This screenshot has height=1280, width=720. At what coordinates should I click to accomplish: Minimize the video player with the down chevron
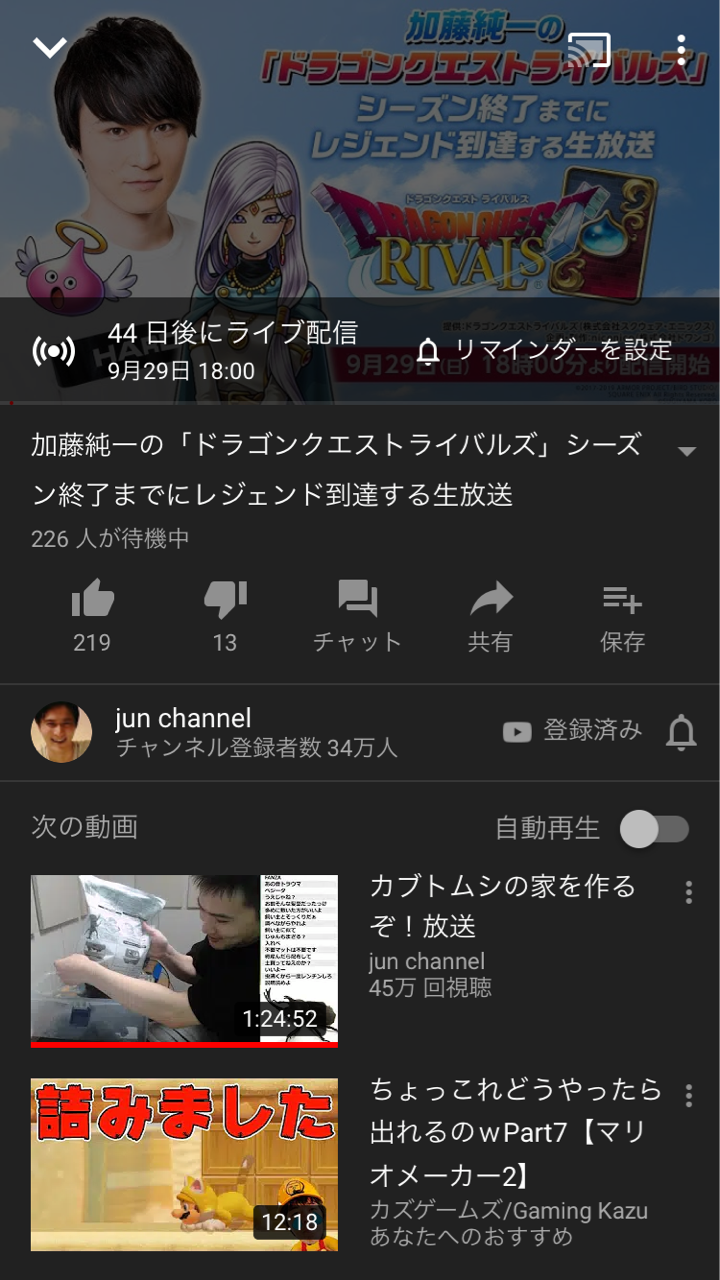pos(49,48)
